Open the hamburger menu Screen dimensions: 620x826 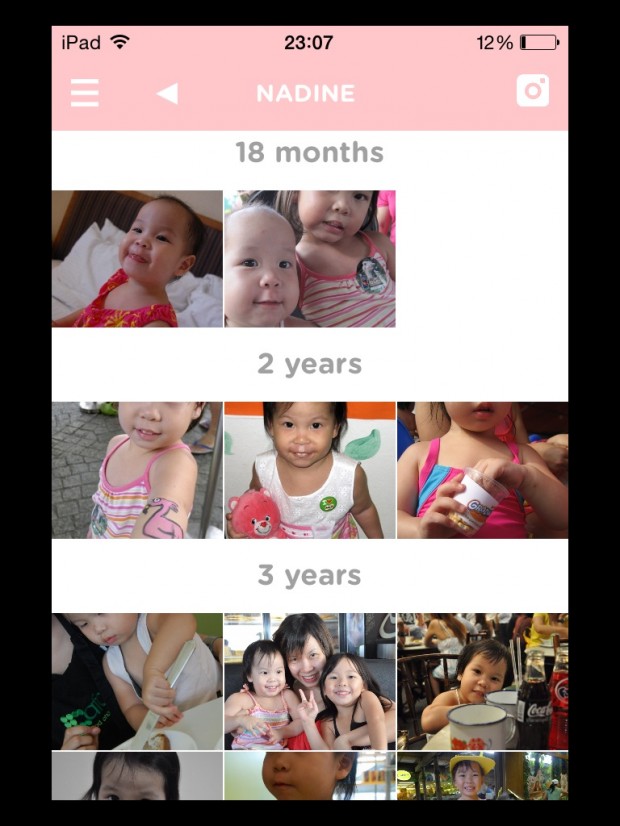point(85,93)
